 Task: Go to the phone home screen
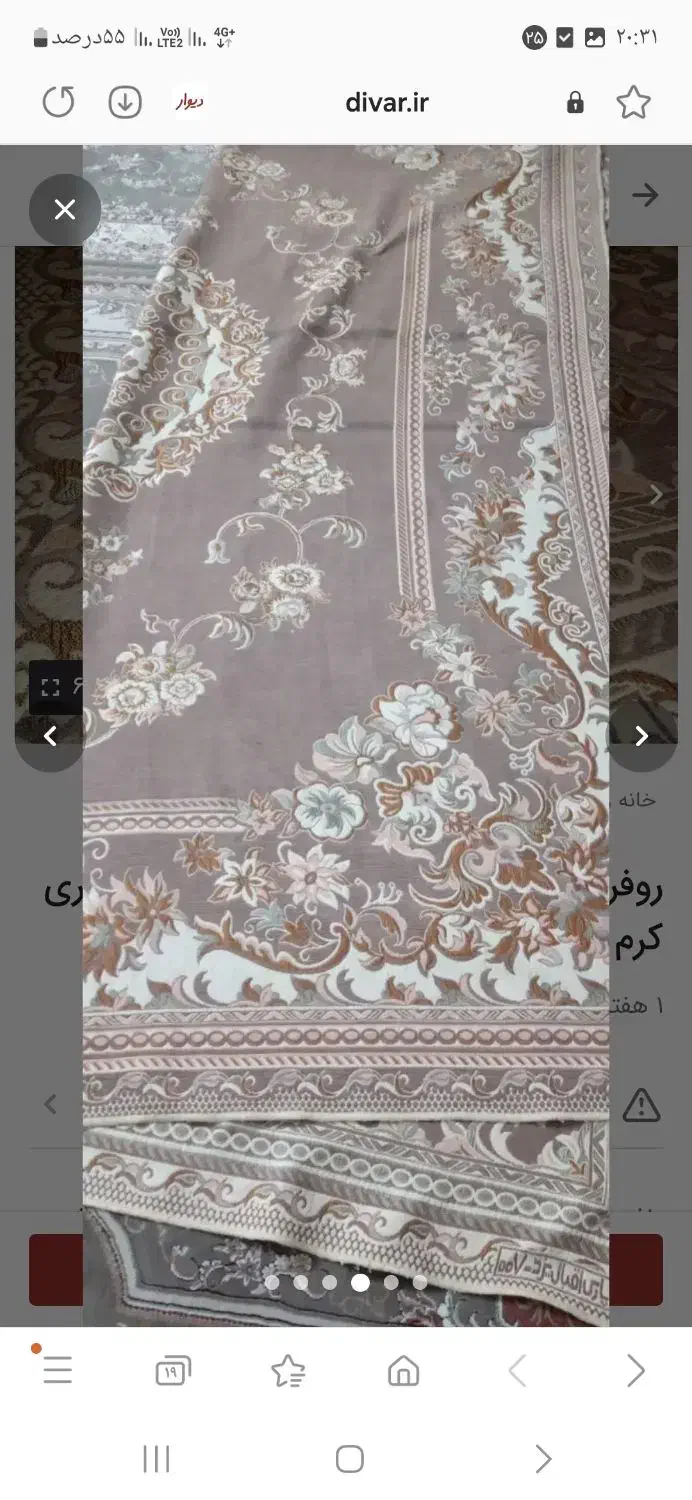[x=349, y=1459]
